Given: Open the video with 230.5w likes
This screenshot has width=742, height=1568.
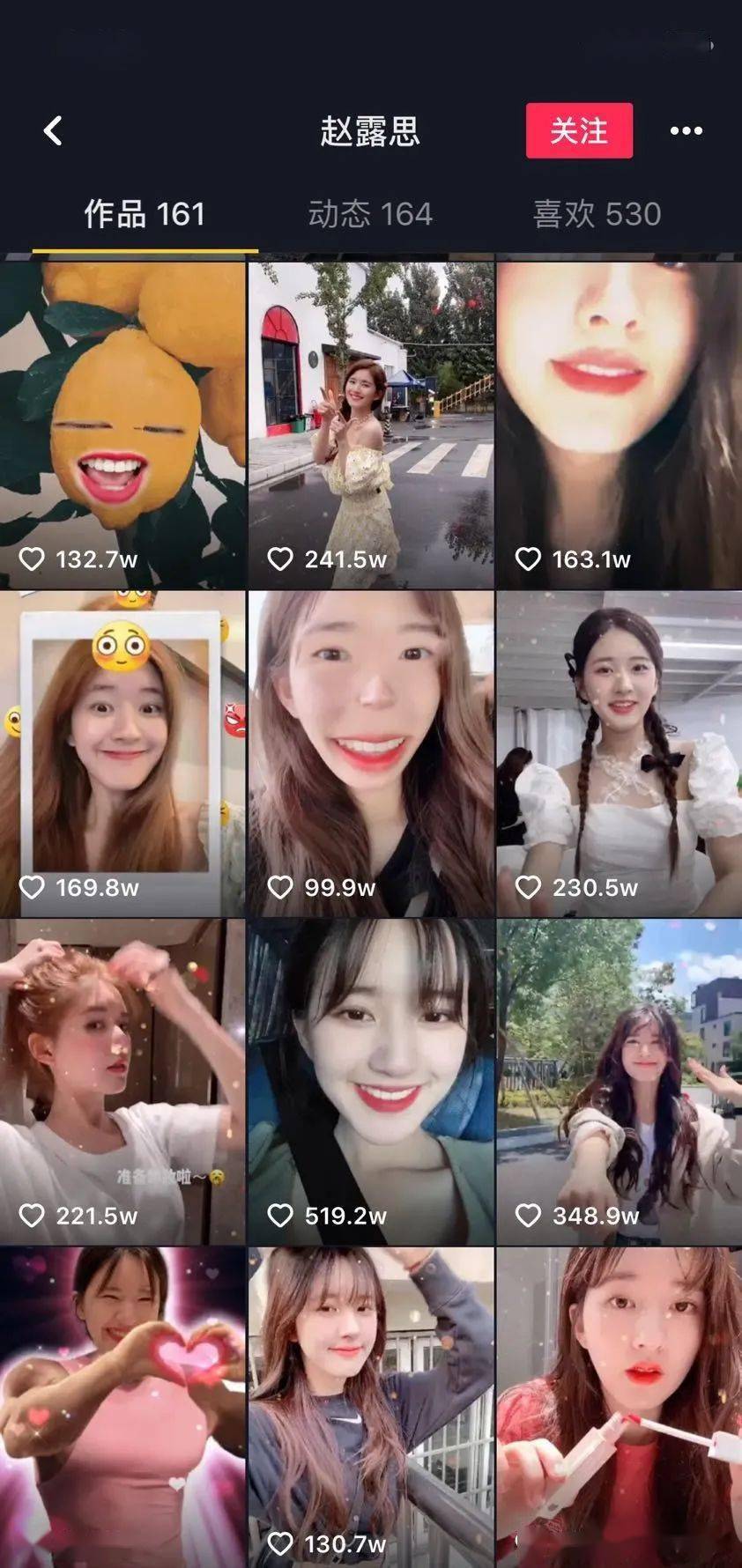Looking at the screenshot, I should point(619,754).
